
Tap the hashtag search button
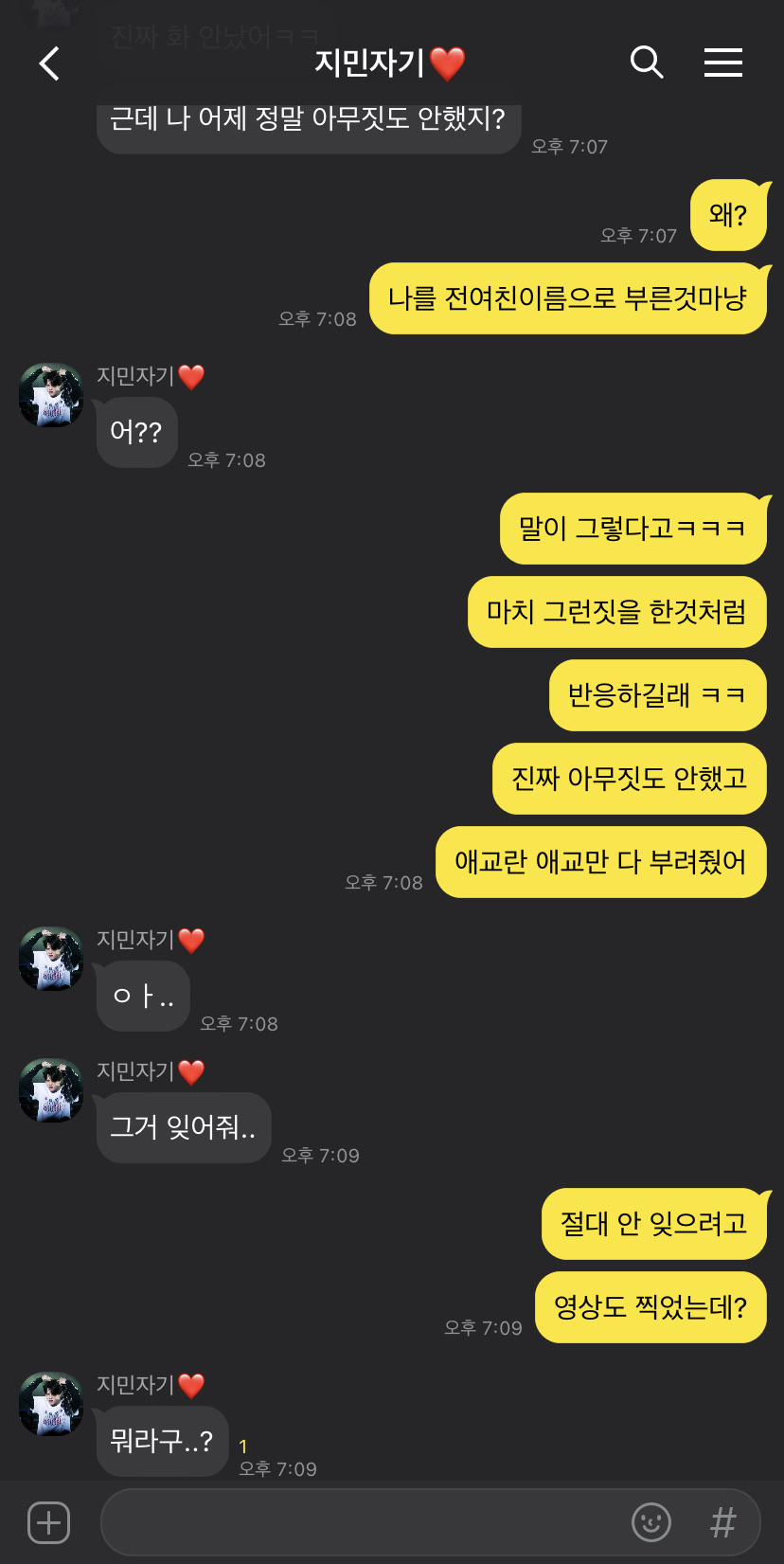(722, 1522)
